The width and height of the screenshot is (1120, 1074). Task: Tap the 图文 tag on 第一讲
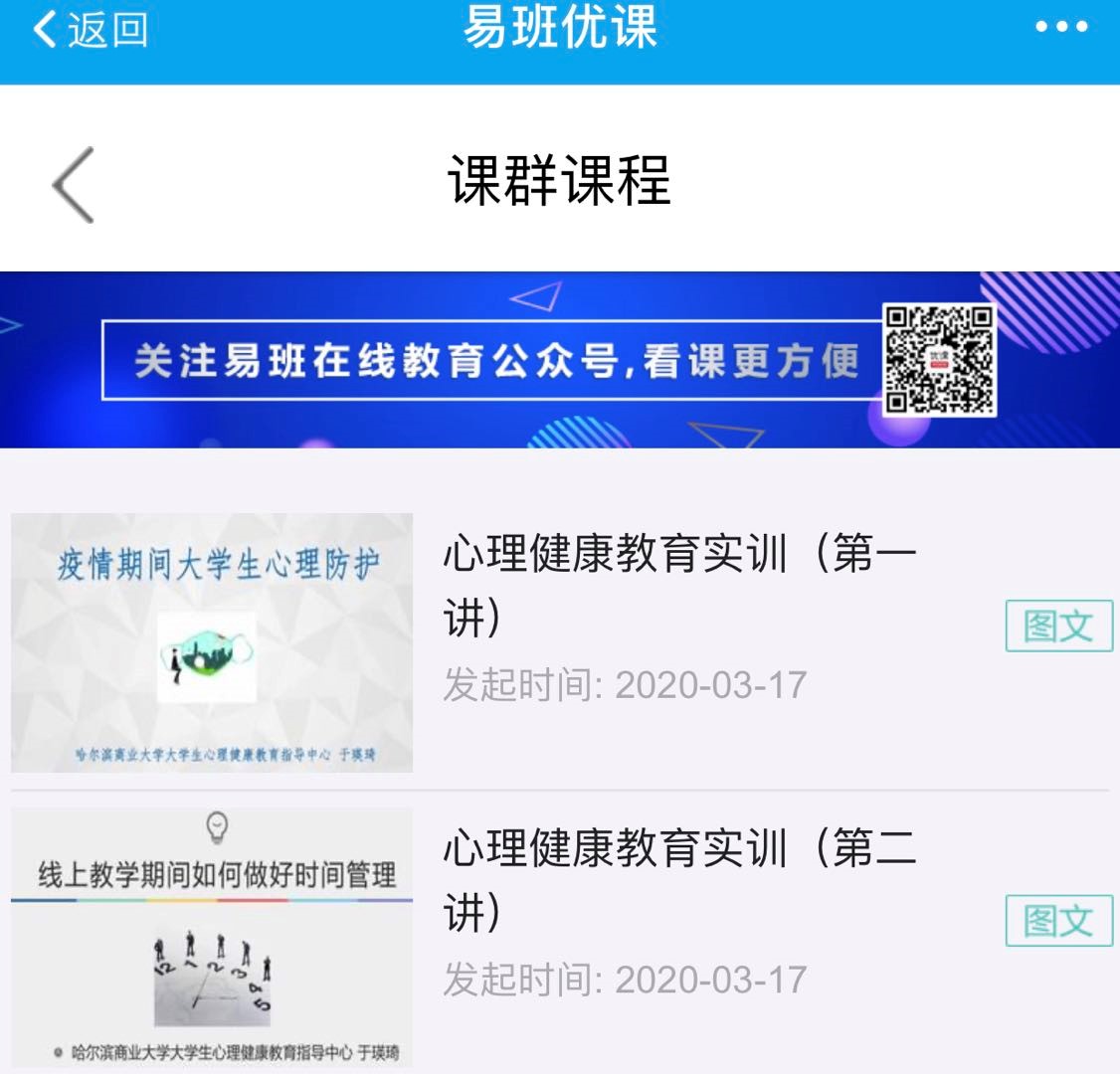coord(1058,626)
